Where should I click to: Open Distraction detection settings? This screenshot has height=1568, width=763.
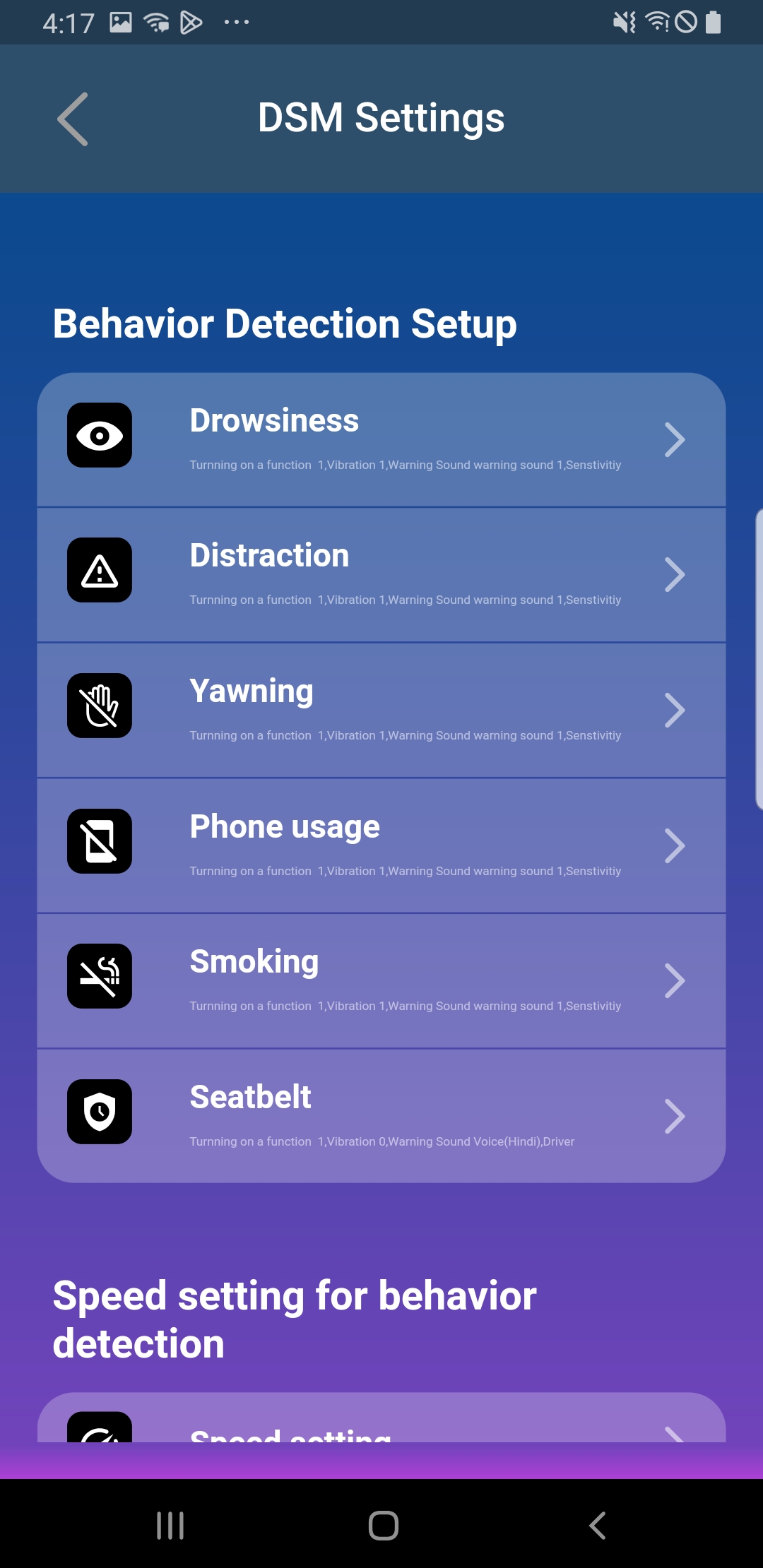[381, 574]
